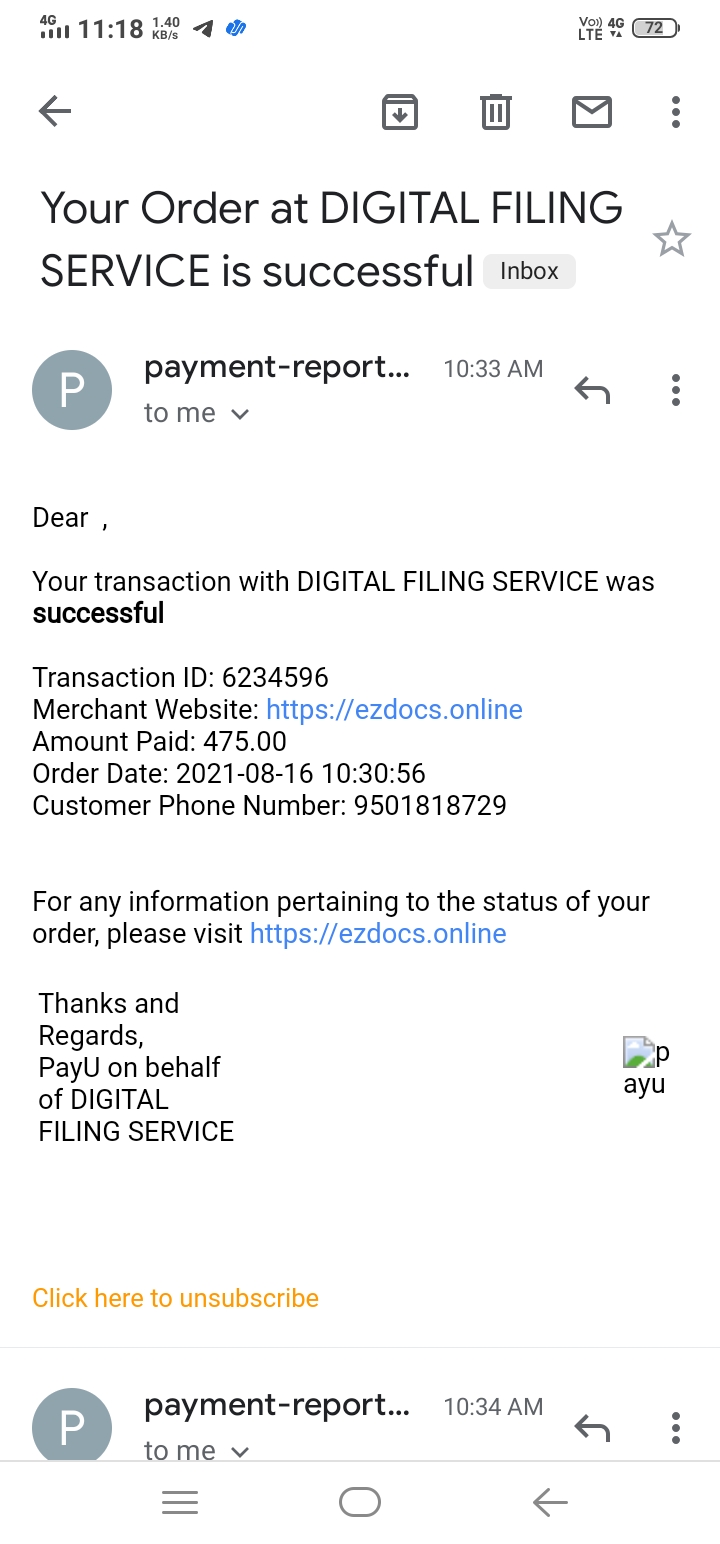Open more options for the 10:33 AM message

coord(676,390)
